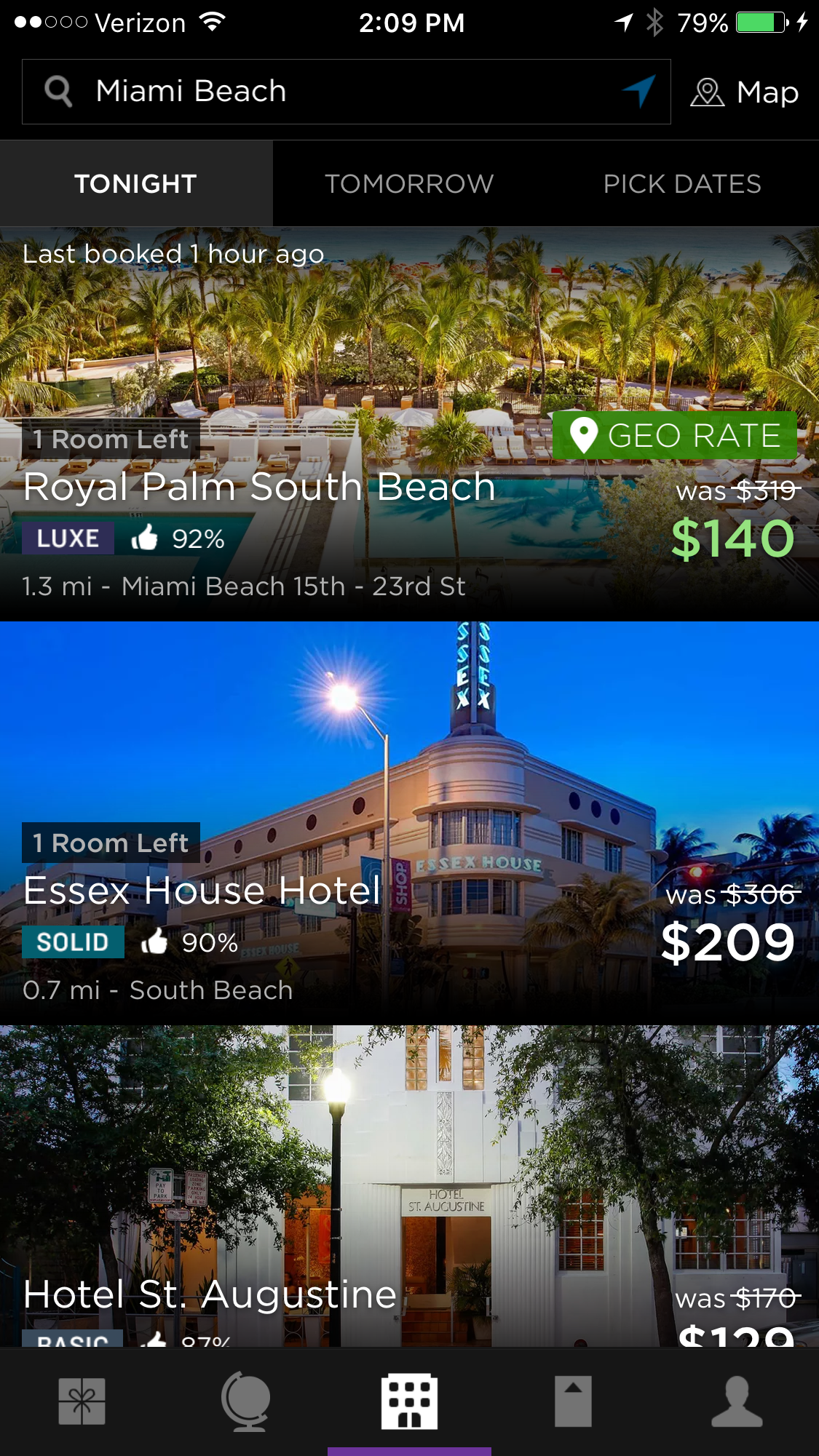Screen dimensions: 819x1456
Task: Open the Map view
Action: (x=745, y=92)
